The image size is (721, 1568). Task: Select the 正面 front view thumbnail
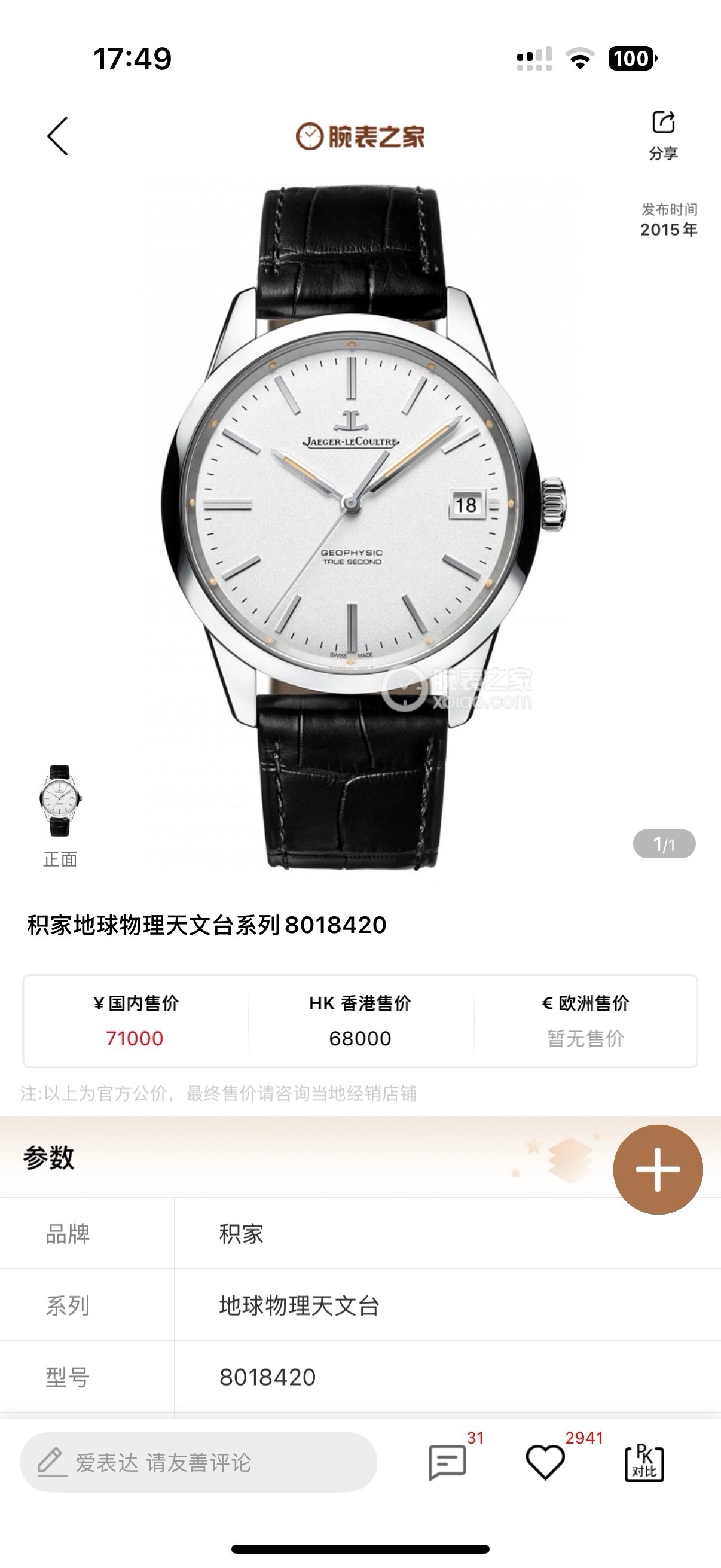point(60,801)
